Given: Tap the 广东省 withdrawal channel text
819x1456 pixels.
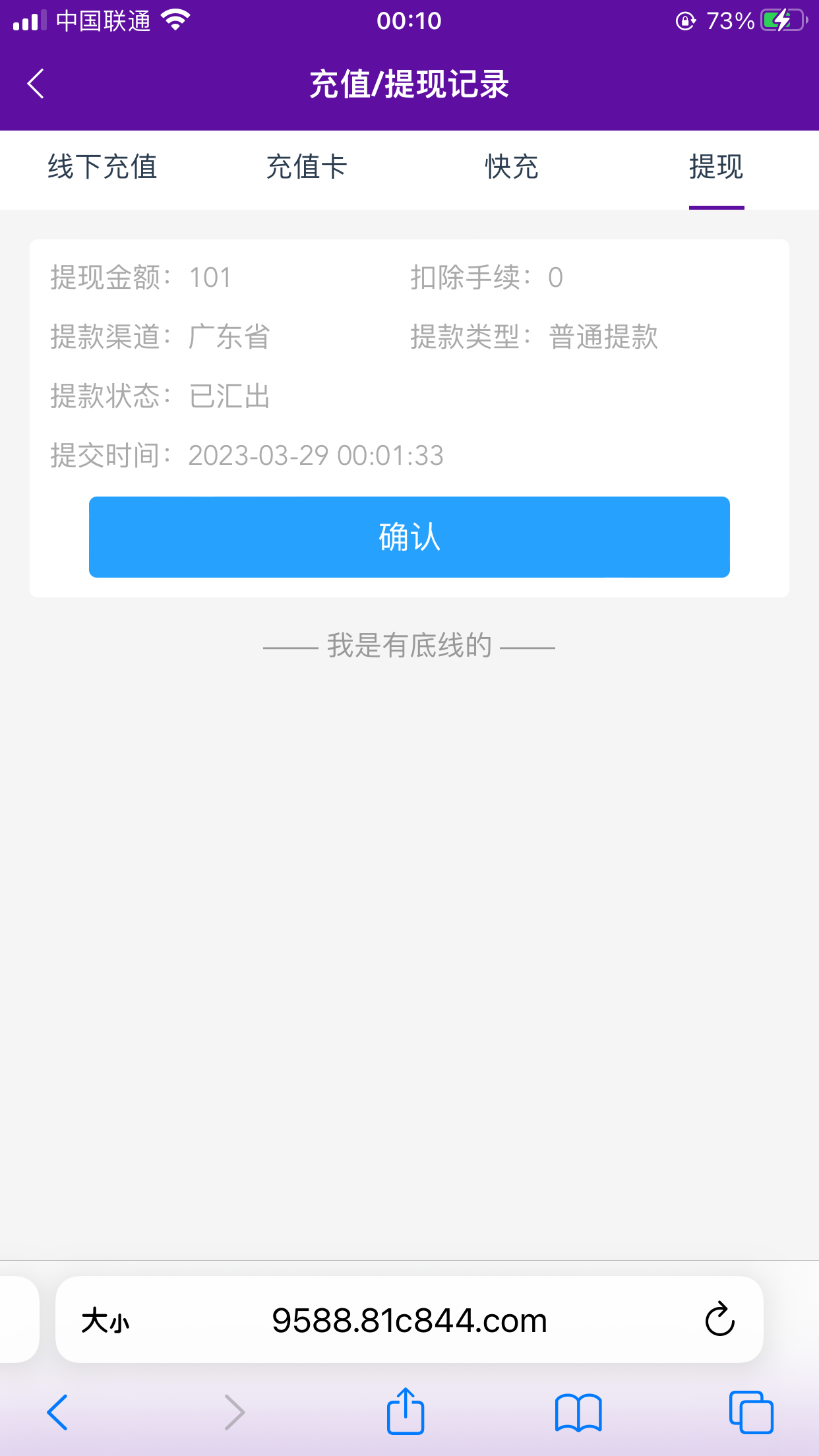Looking at the screenshot, I should (x=228, y=337).
